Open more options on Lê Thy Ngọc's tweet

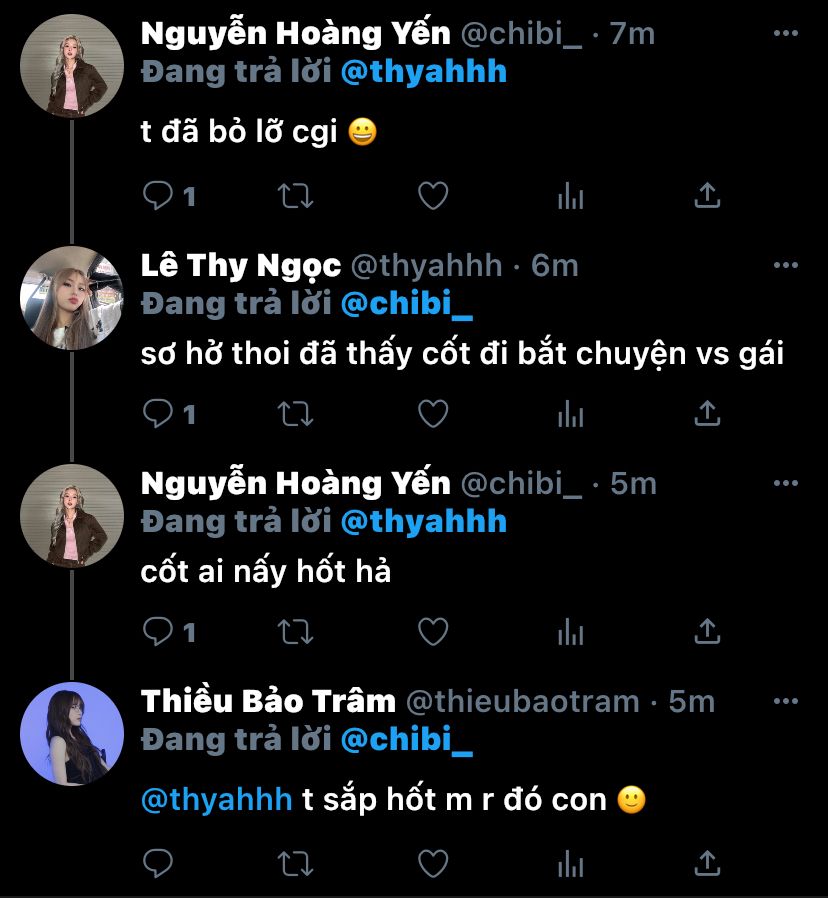click(787, 265)
